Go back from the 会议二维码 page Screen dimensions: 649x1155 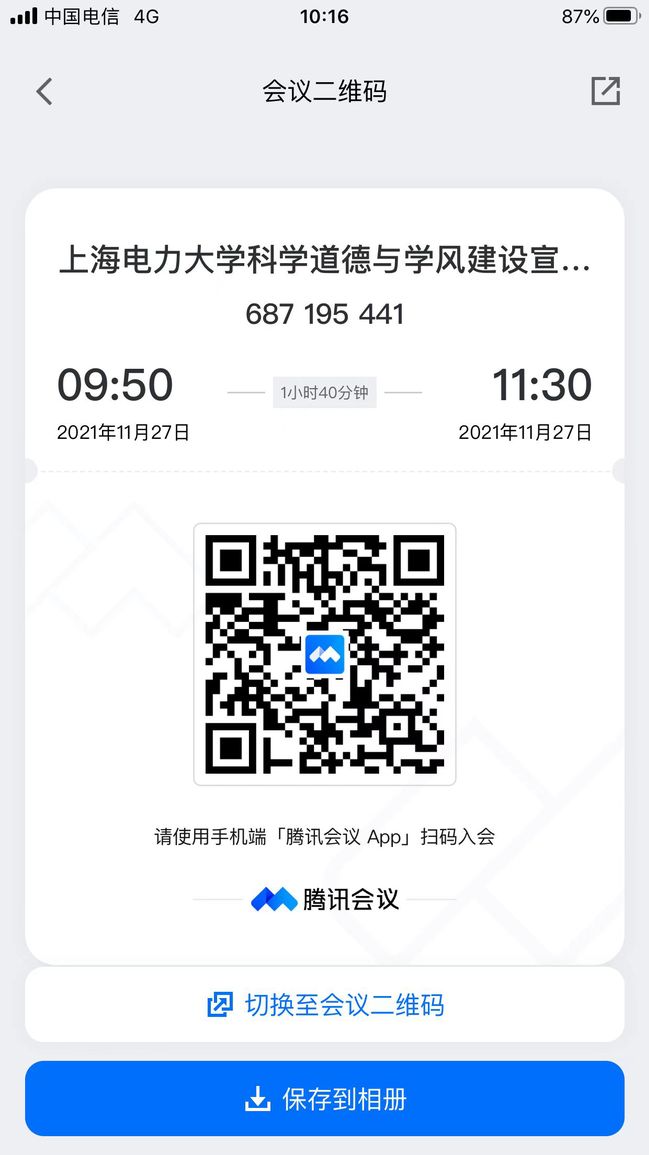point(44,91)
